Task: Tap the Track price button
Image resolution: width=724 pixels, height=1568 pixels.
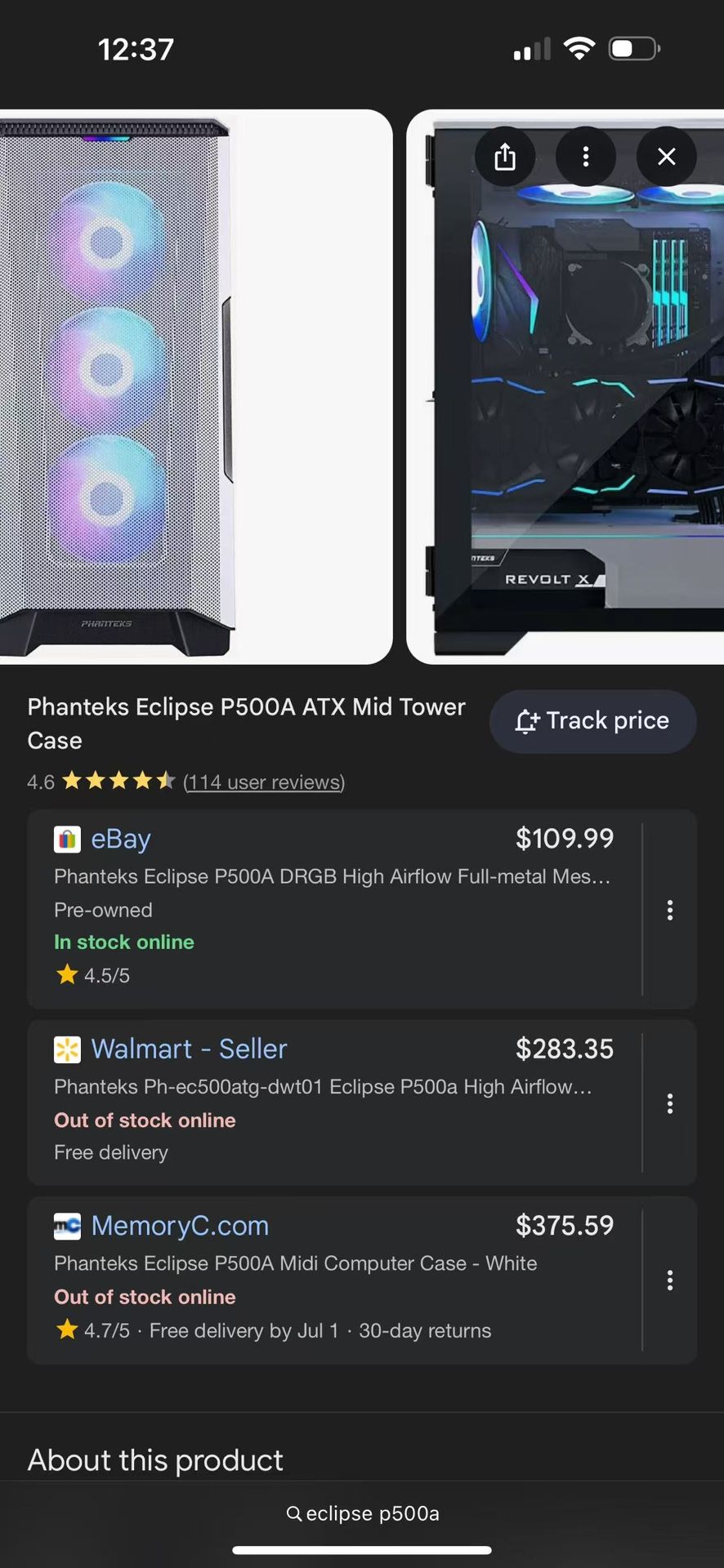Action: [592, 721]
